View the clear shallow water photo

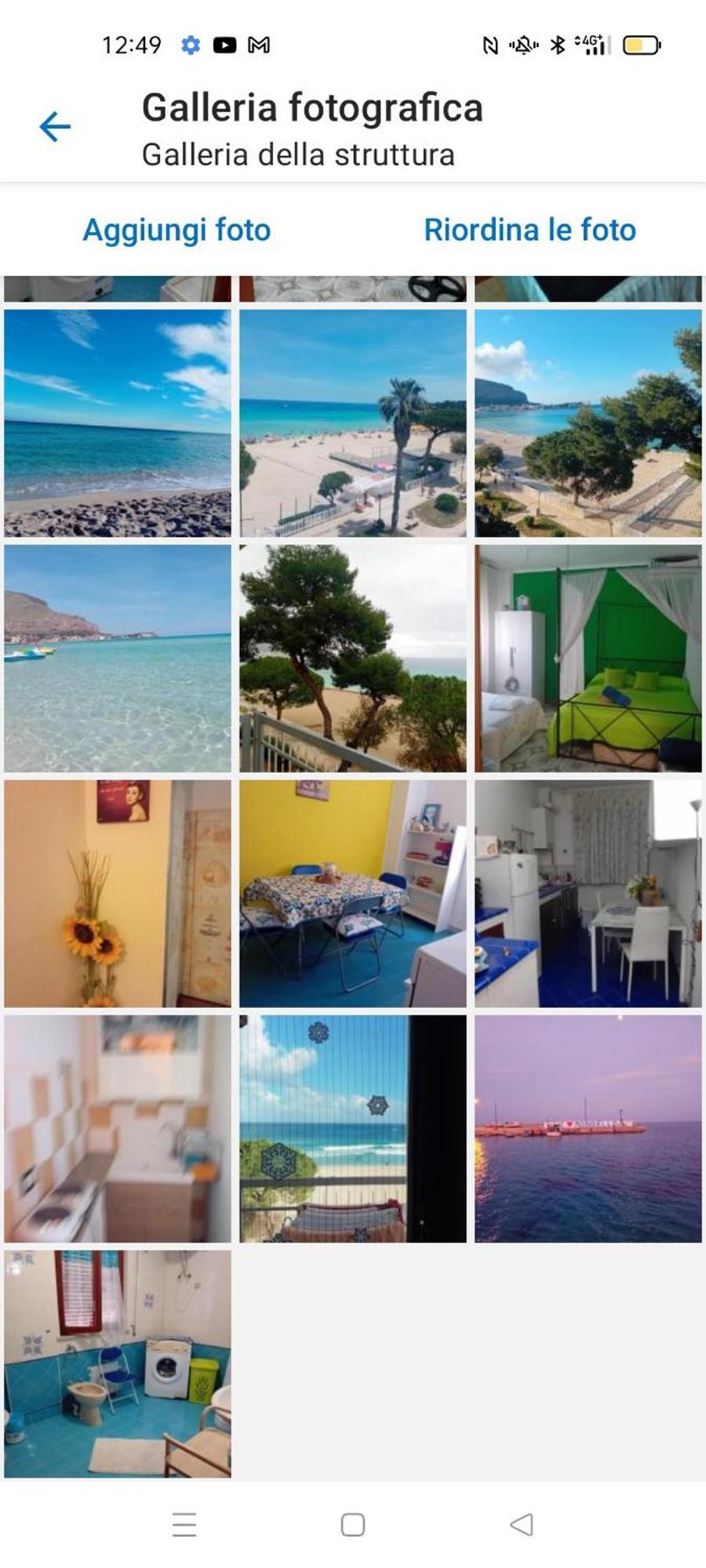(118, 659)
